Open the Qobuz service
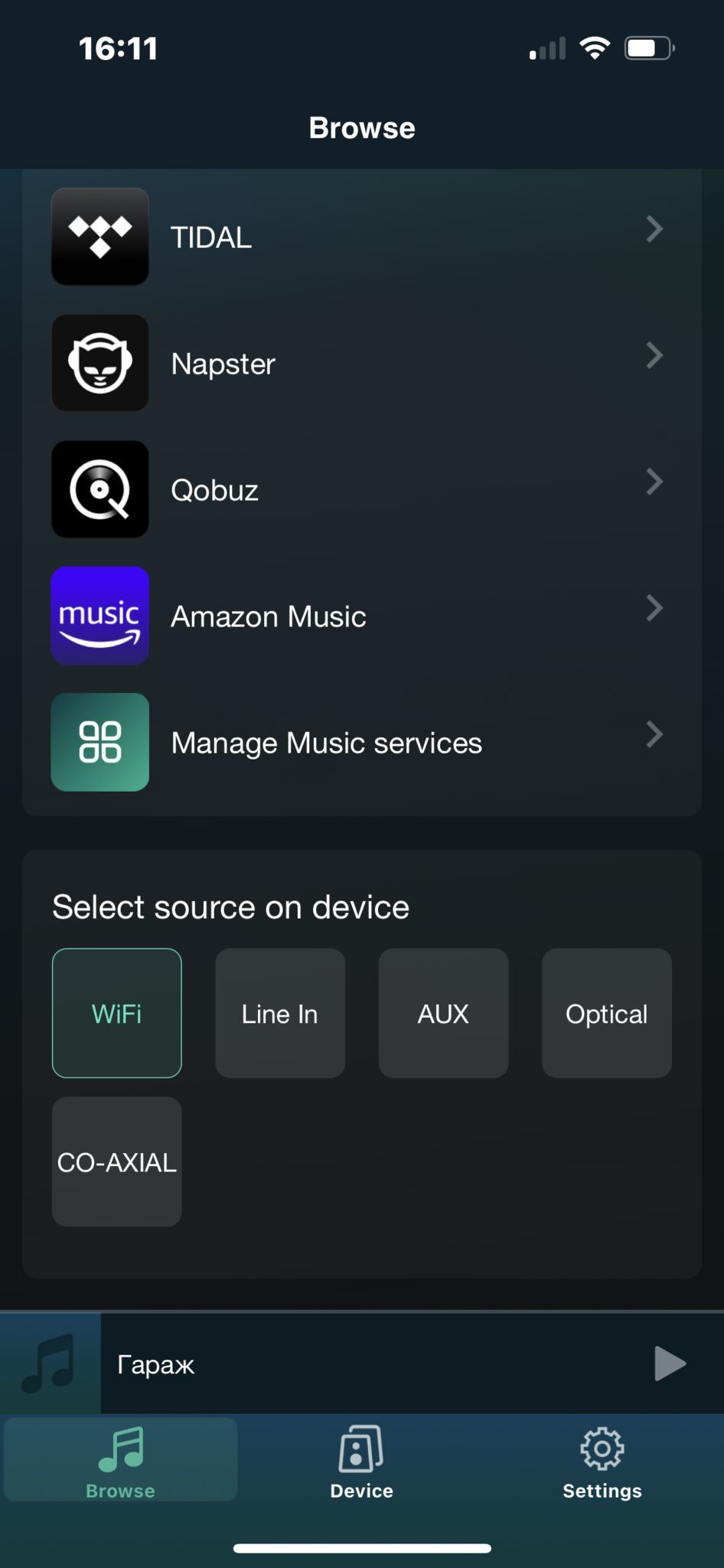Image resolution: width=724 pixels, height=1568 pixels. click(x=361, y=489)
